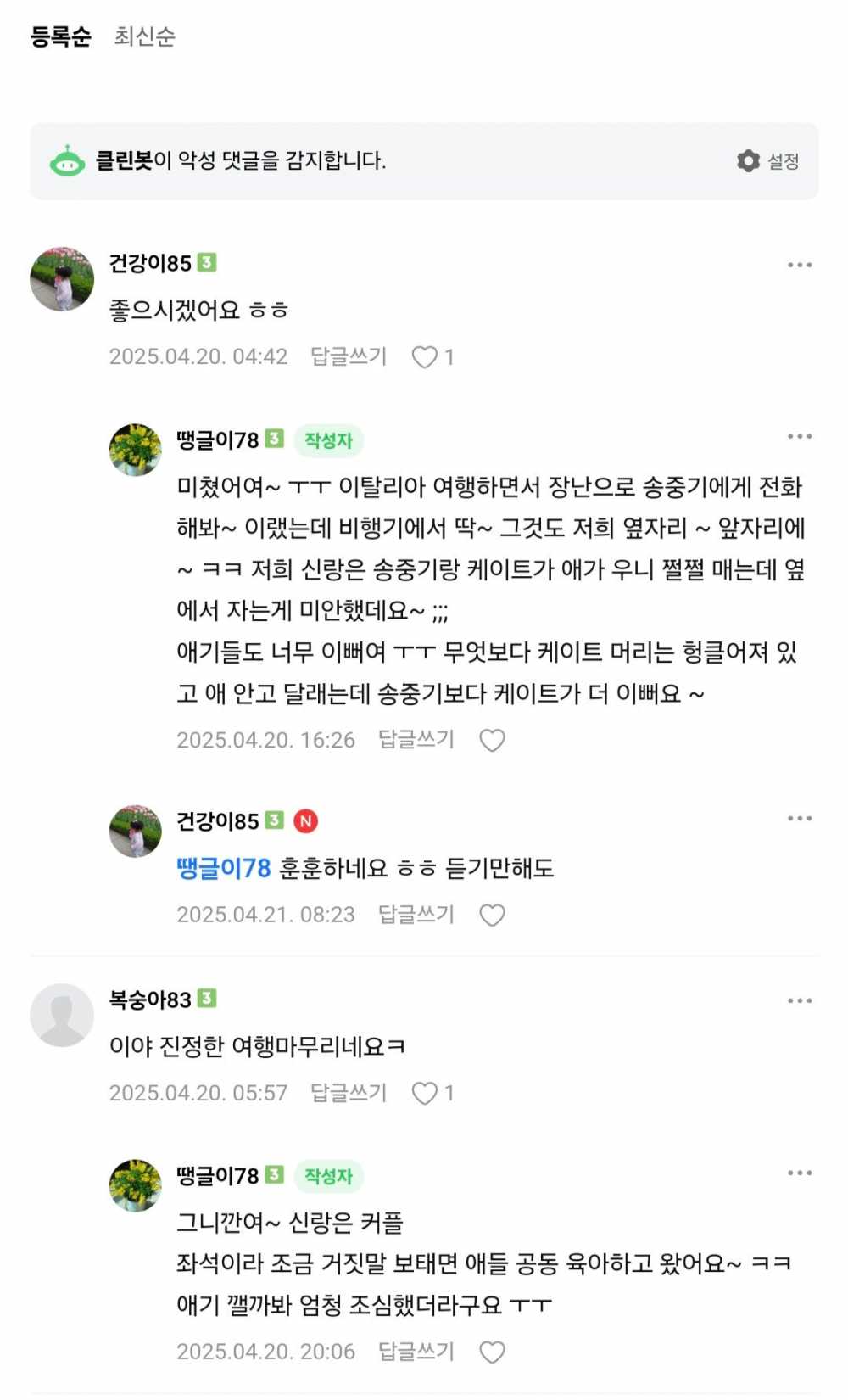Open 클린봇 설정 settings

pyautogui.click(x=768, y=161)
